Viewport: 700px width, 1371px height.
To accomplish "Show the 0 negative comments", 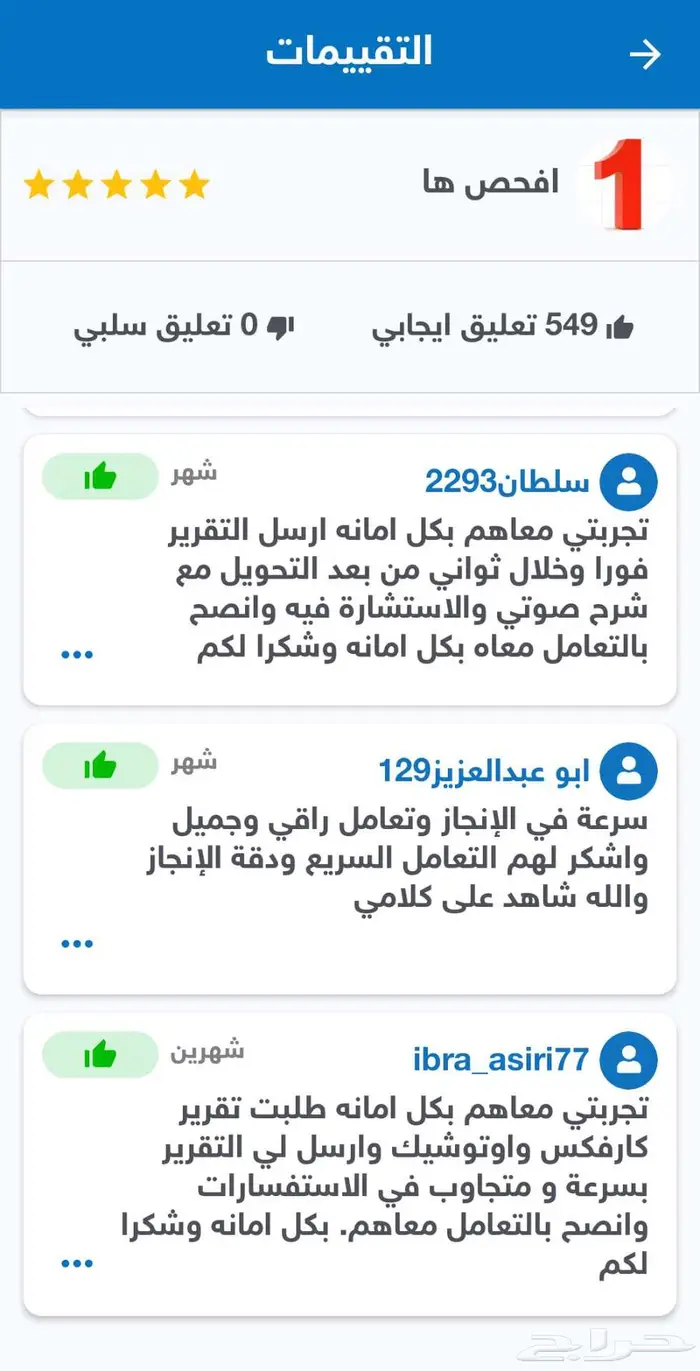I will tap(183, 325).
